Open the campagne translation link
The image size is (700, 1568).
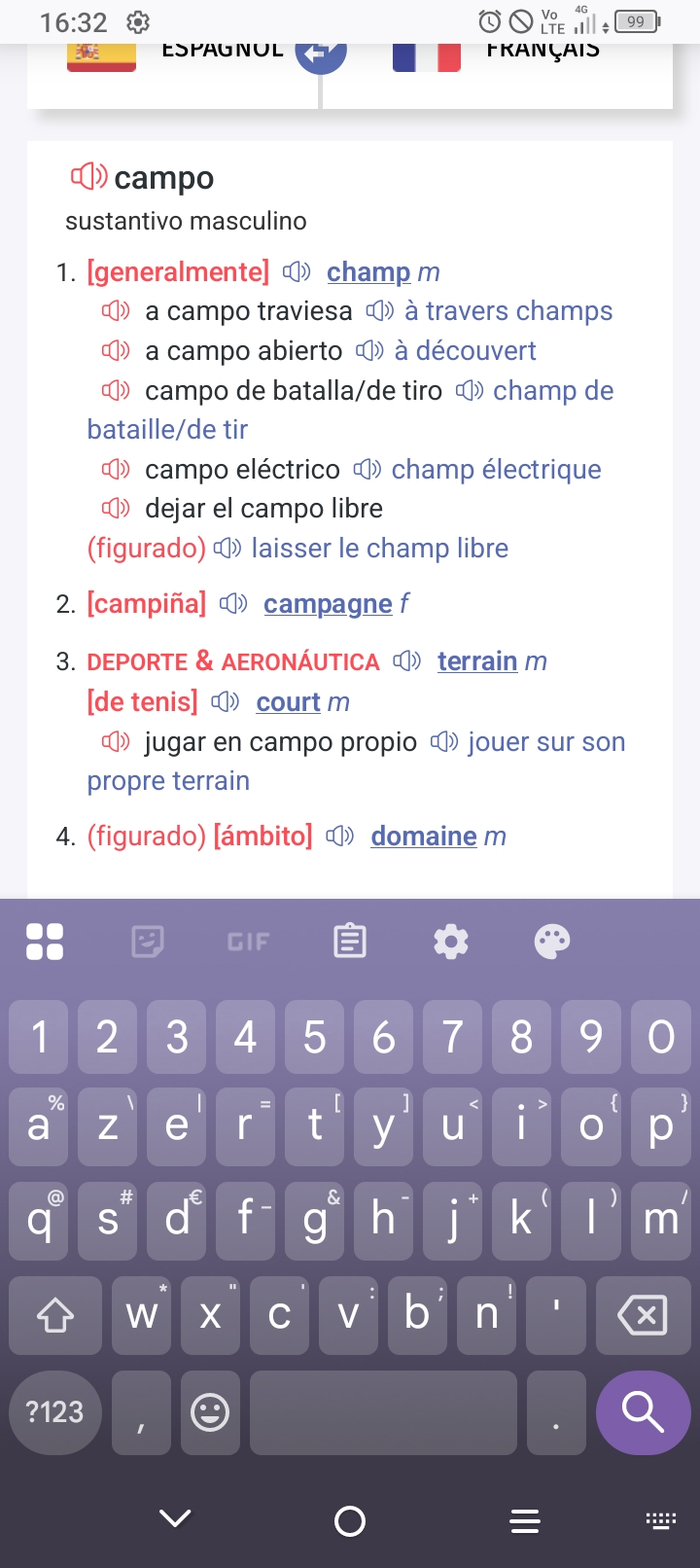pyautogui.click(x=328, y=604)
